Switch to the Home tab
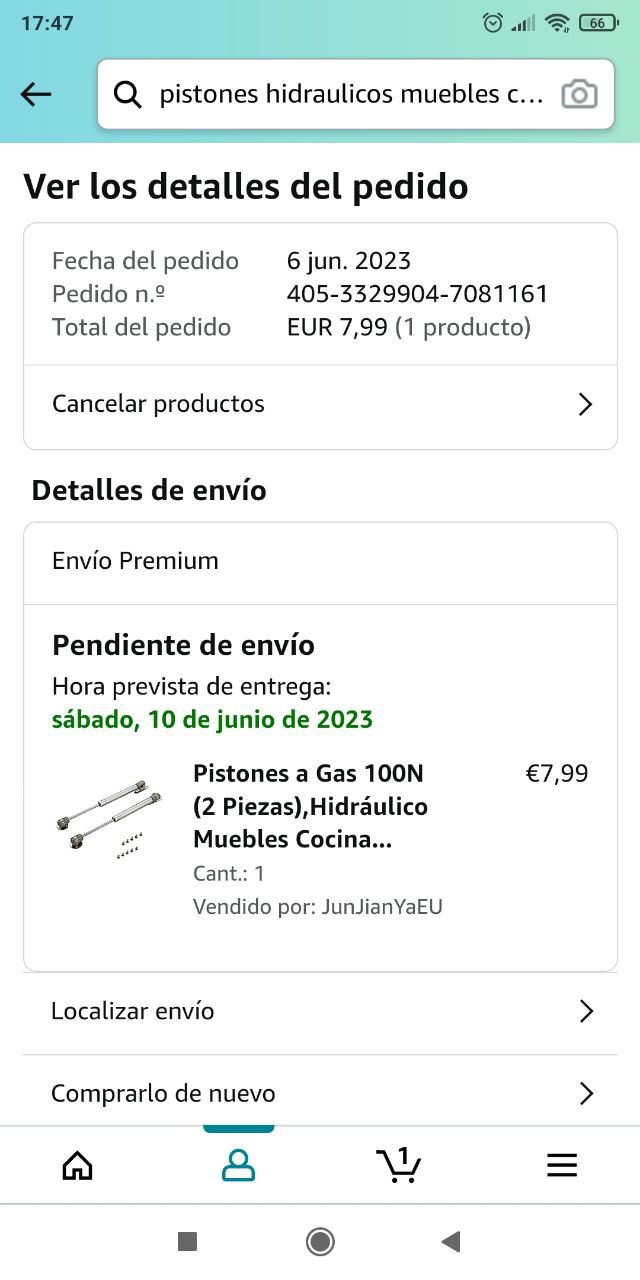This screenshot has height=1280, width=640. (77, 1165)
